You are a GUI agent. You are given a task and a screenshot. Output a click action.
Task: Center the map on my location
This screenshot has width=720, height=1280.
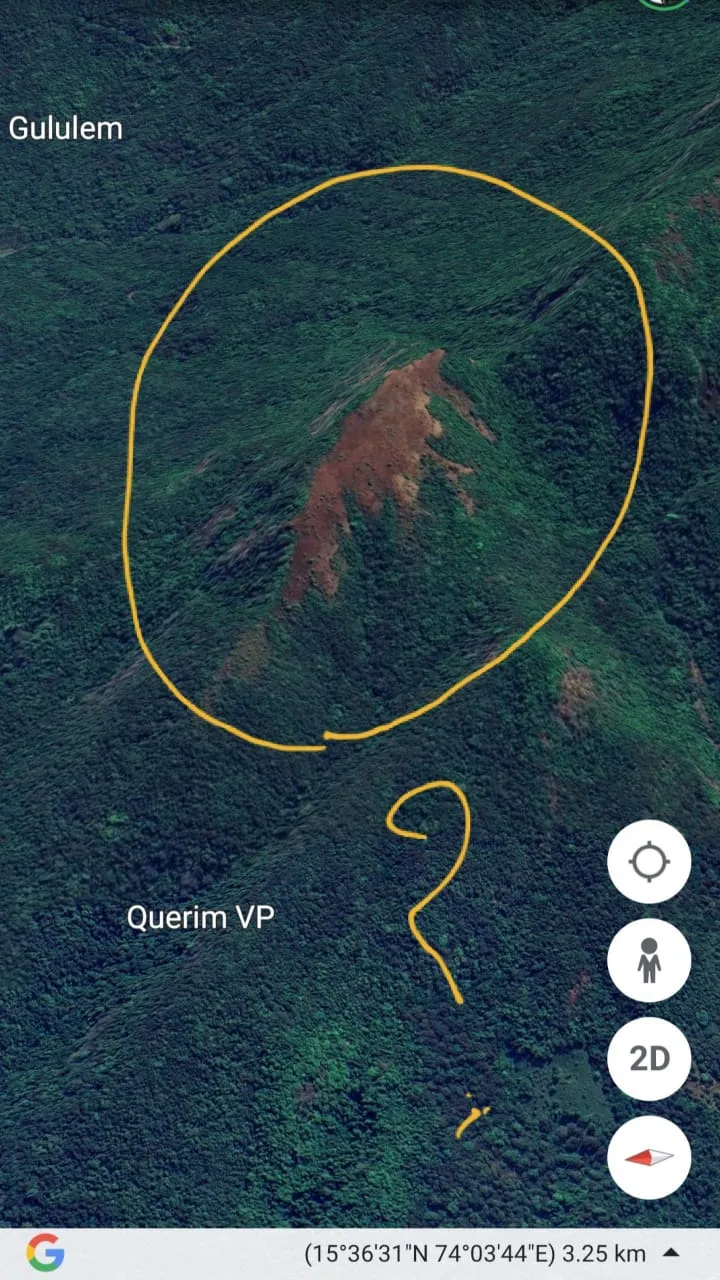[x=649, y=862]
